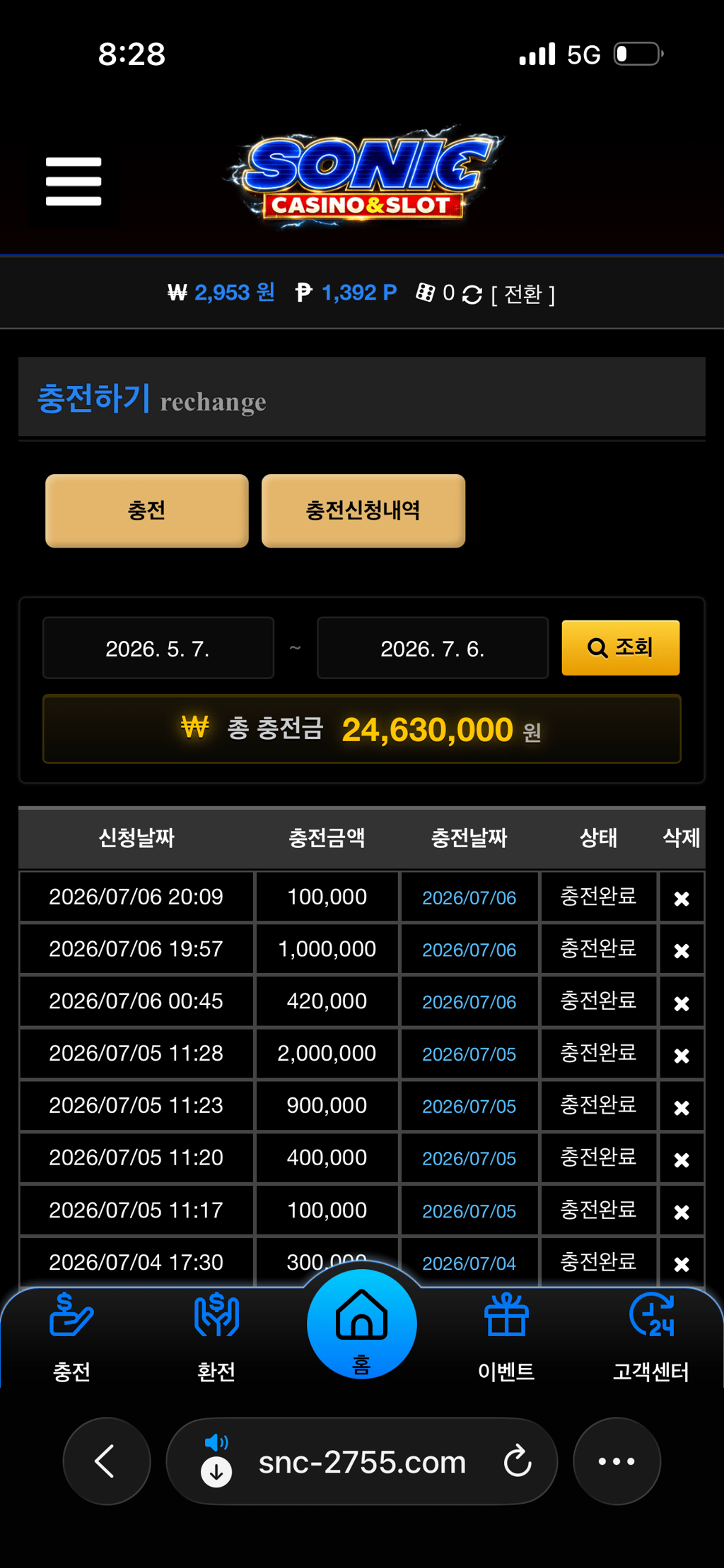Open the hamburger menu
Viewport: 724px width, 1568px height.
click(74, 182)
